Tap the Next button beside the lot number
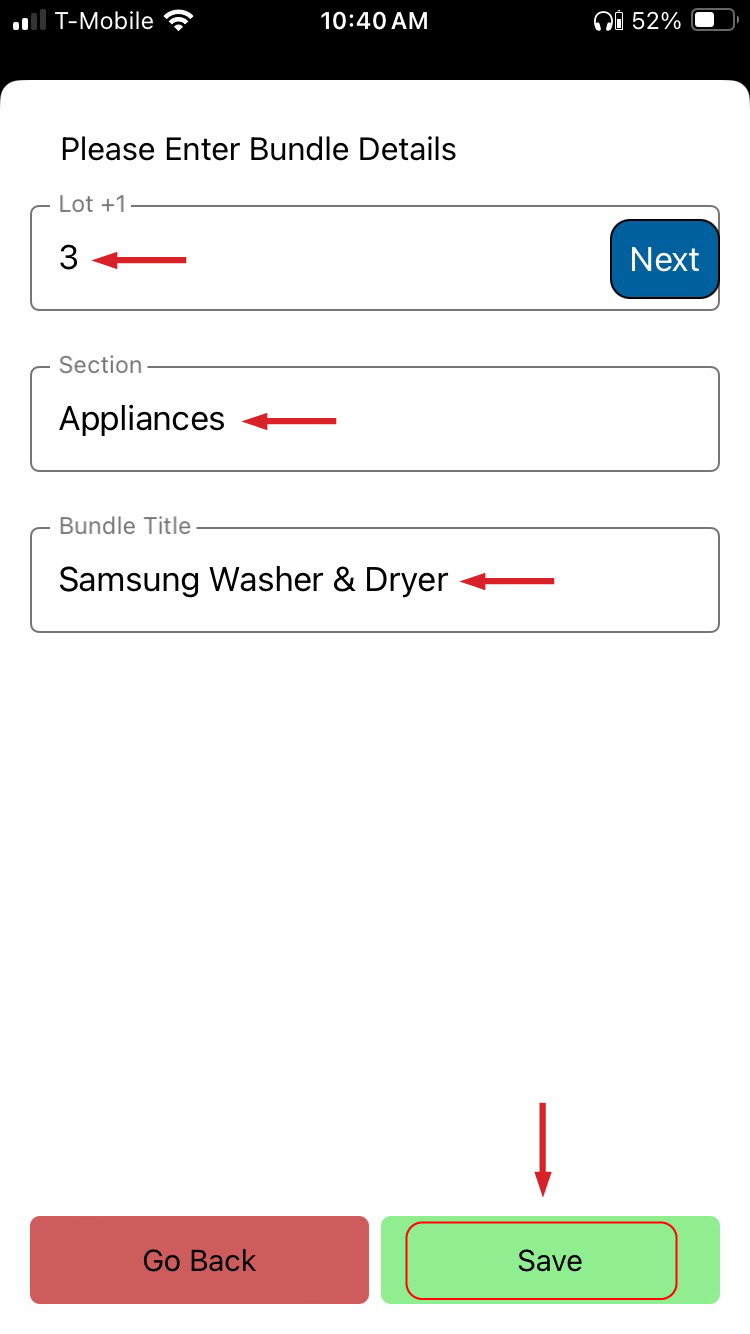750x1334 pixels. click(664, 260)
